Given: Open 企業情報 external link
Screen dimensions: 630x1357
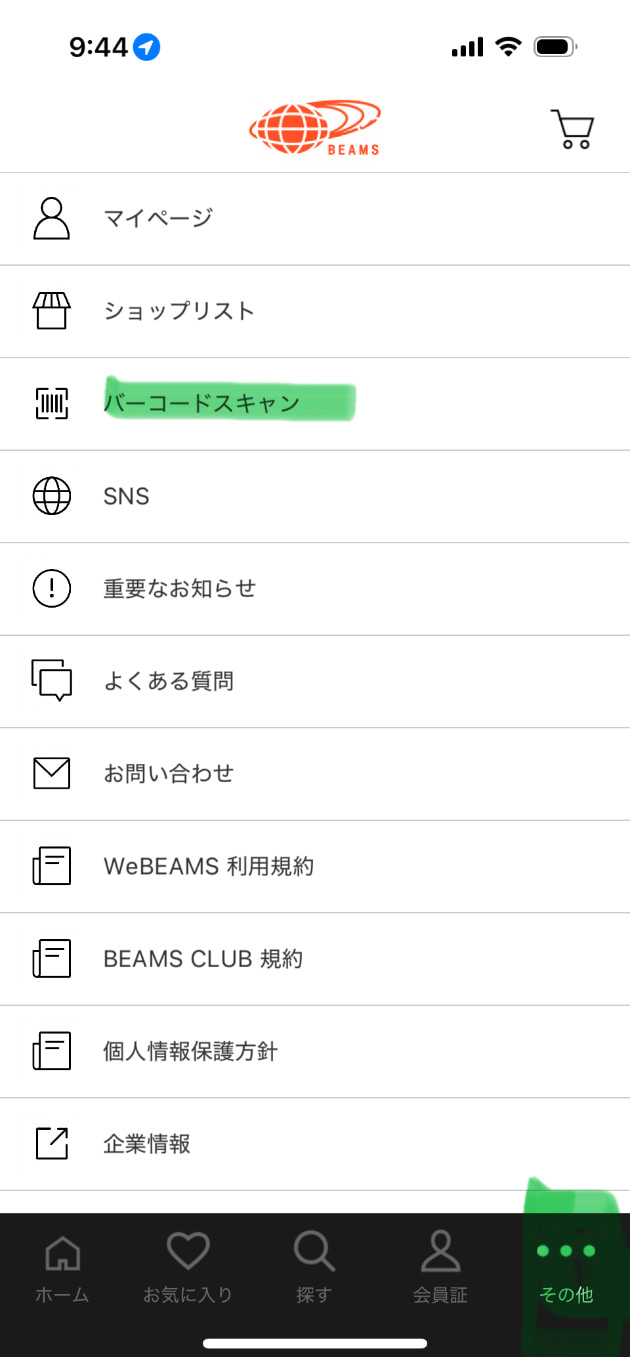Looking at the screenshot, I should point(315,1144).
